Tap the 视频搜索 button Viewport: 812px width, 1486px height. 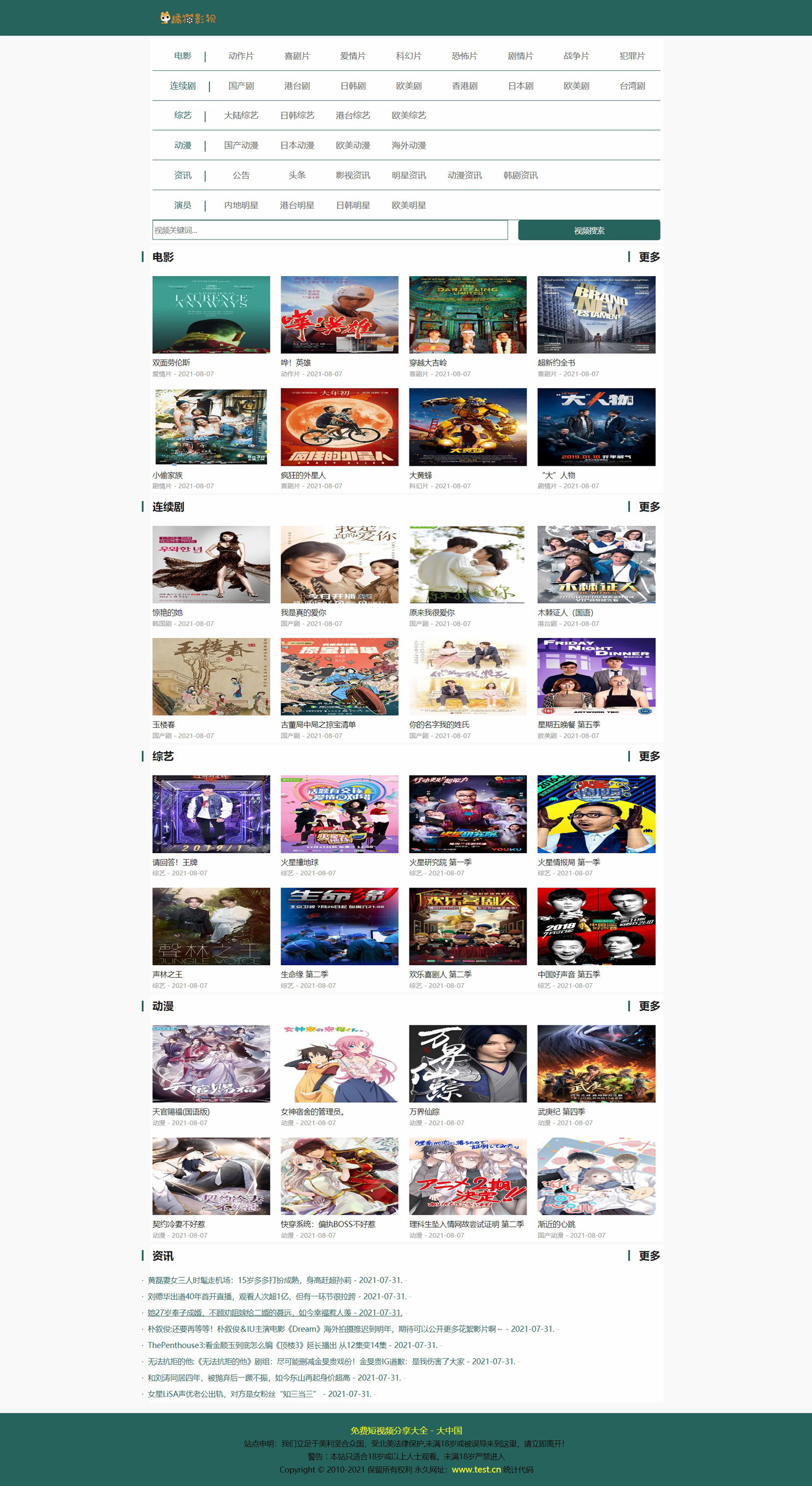pos(588,230)
